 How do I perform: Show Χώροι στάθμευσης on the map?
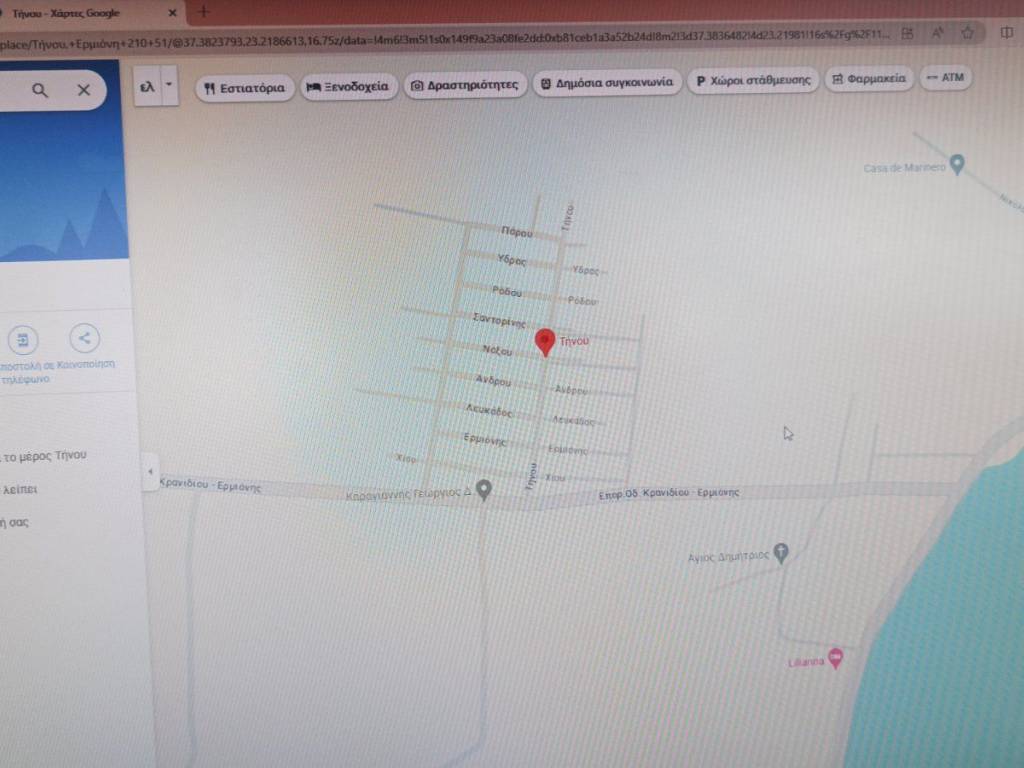(753, 80)
